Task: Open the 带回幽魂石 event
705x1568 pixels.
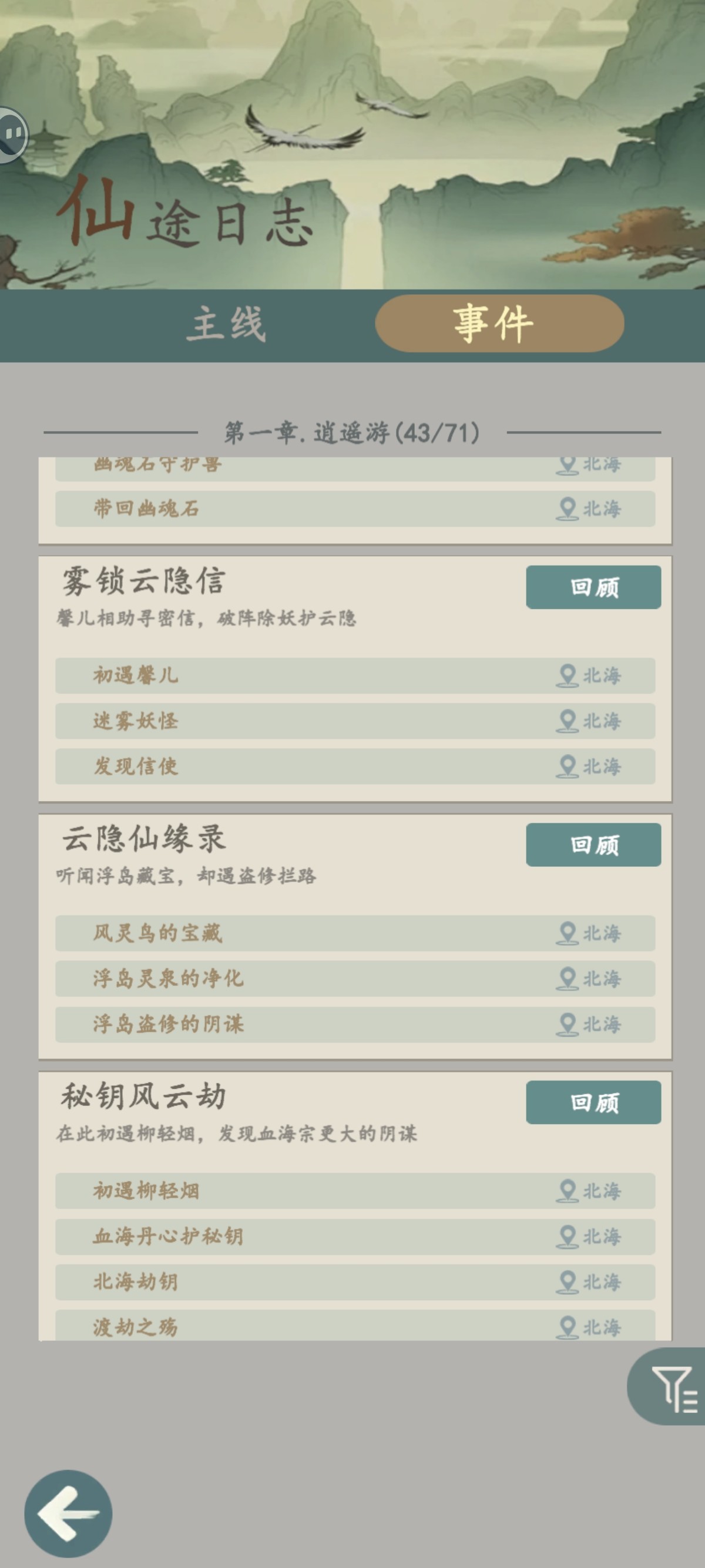Action: 355,508
